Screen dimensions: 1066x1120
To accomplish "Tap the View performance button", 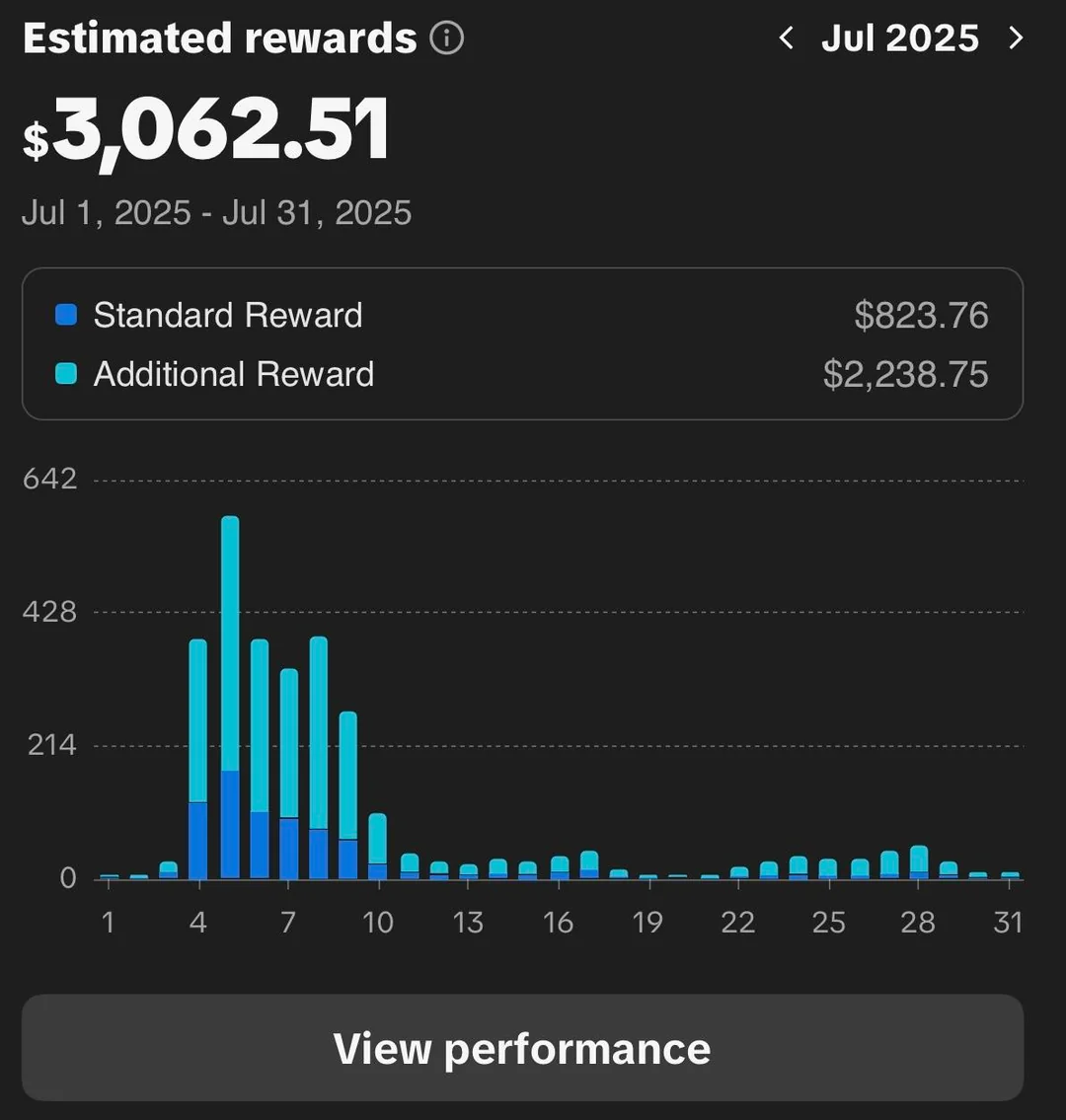I will coord(522,1048).
